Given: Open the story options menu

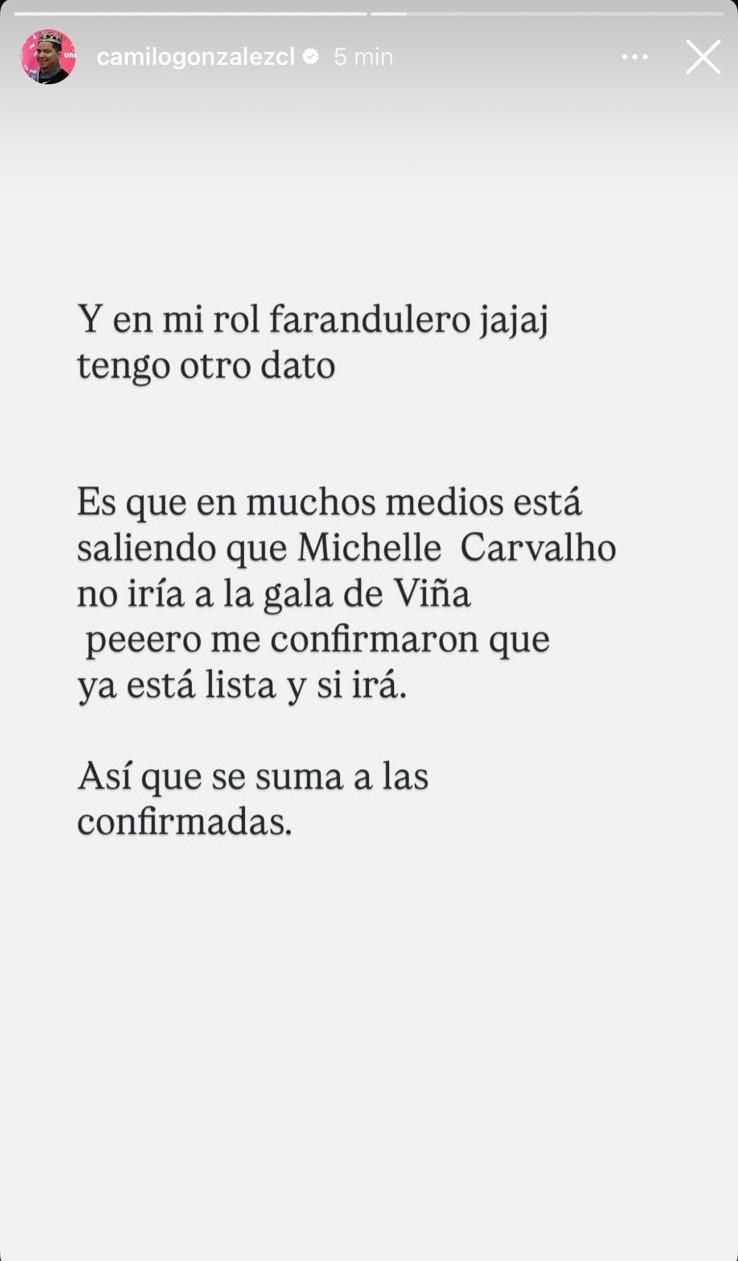Looking at the screenshot, I should pyautogui.click(x=635, y=57).
